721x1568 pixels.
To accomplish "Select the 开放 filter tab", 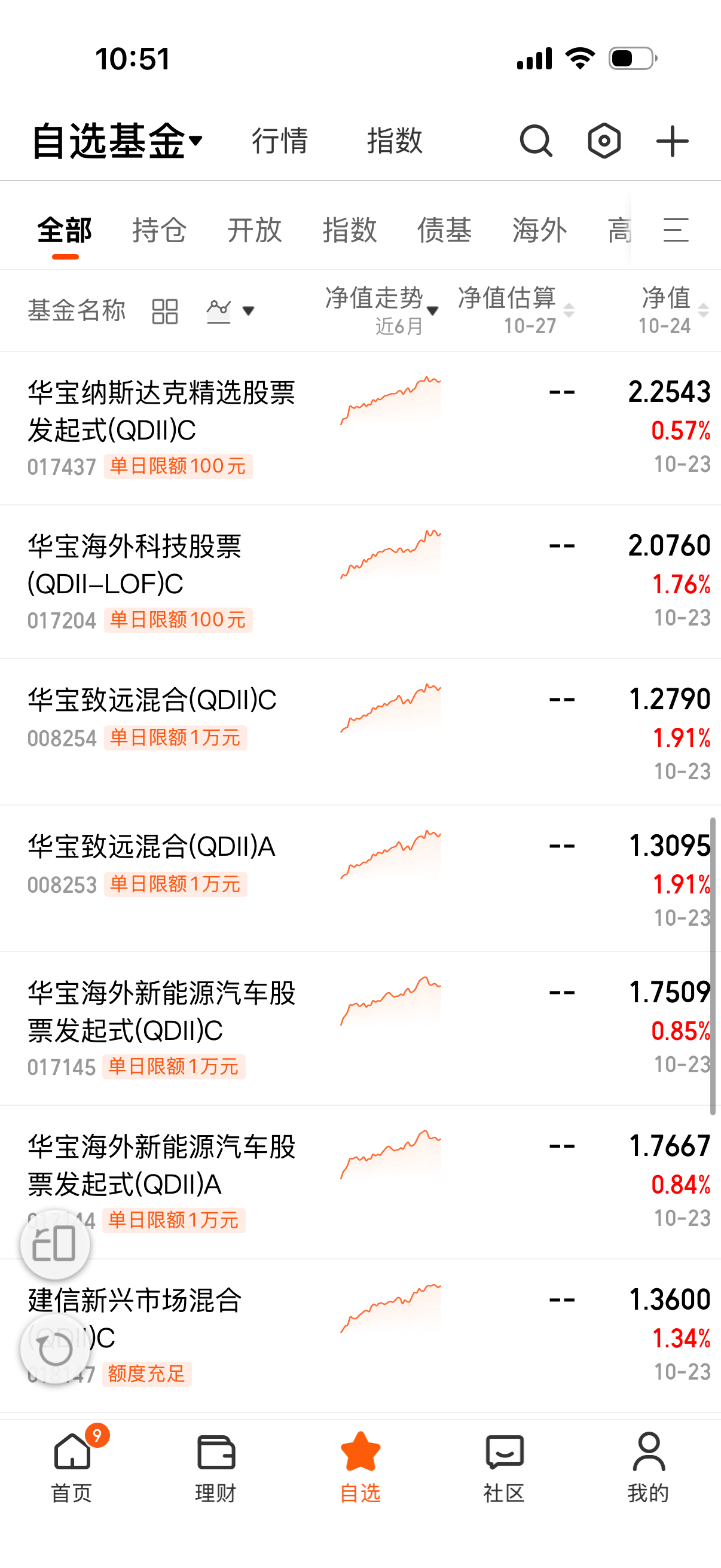I will coord(254,230).
